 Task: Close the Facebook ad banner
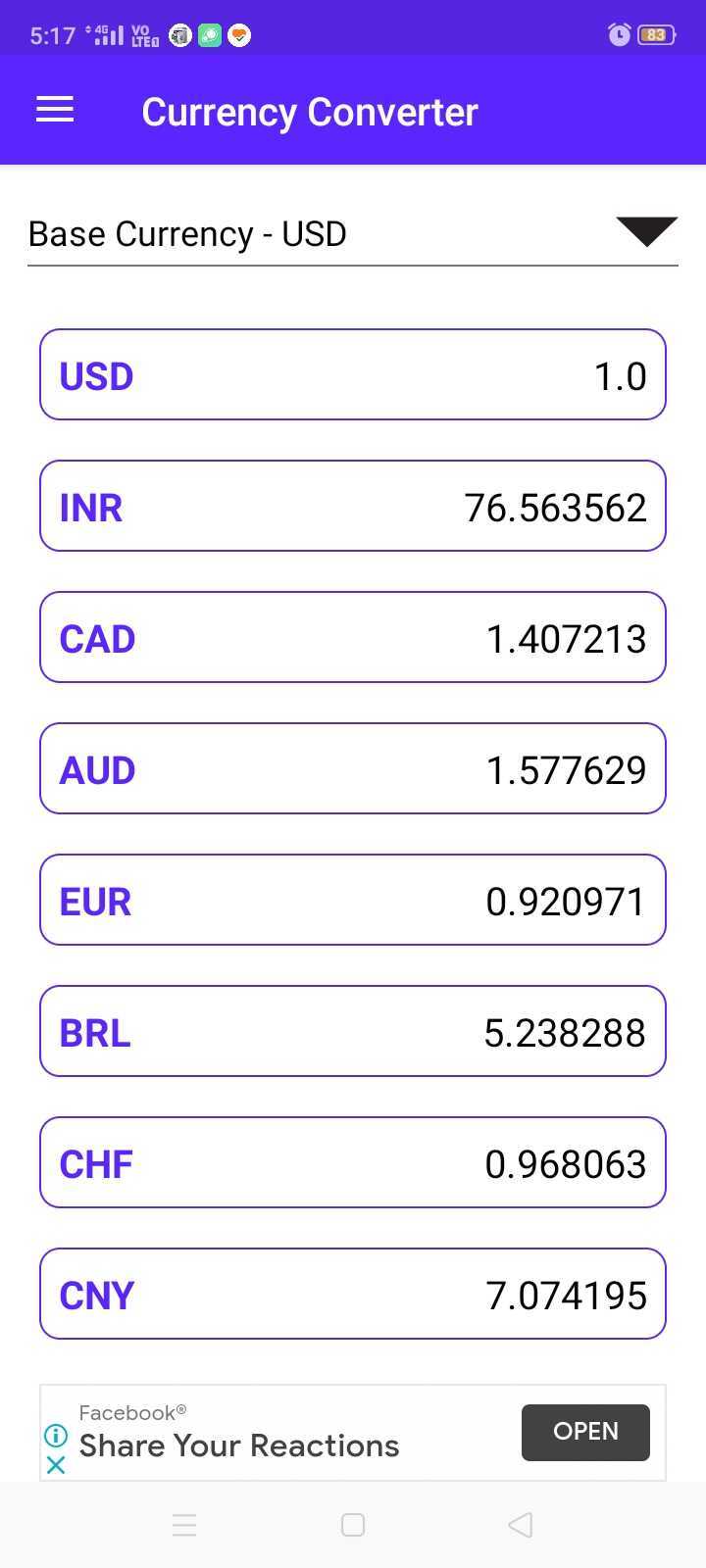[56, 1465]
